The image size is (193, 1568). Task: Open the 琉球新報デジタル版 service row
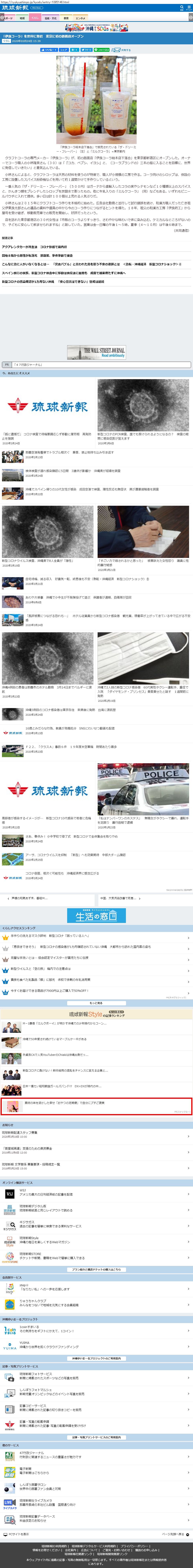96,1210
